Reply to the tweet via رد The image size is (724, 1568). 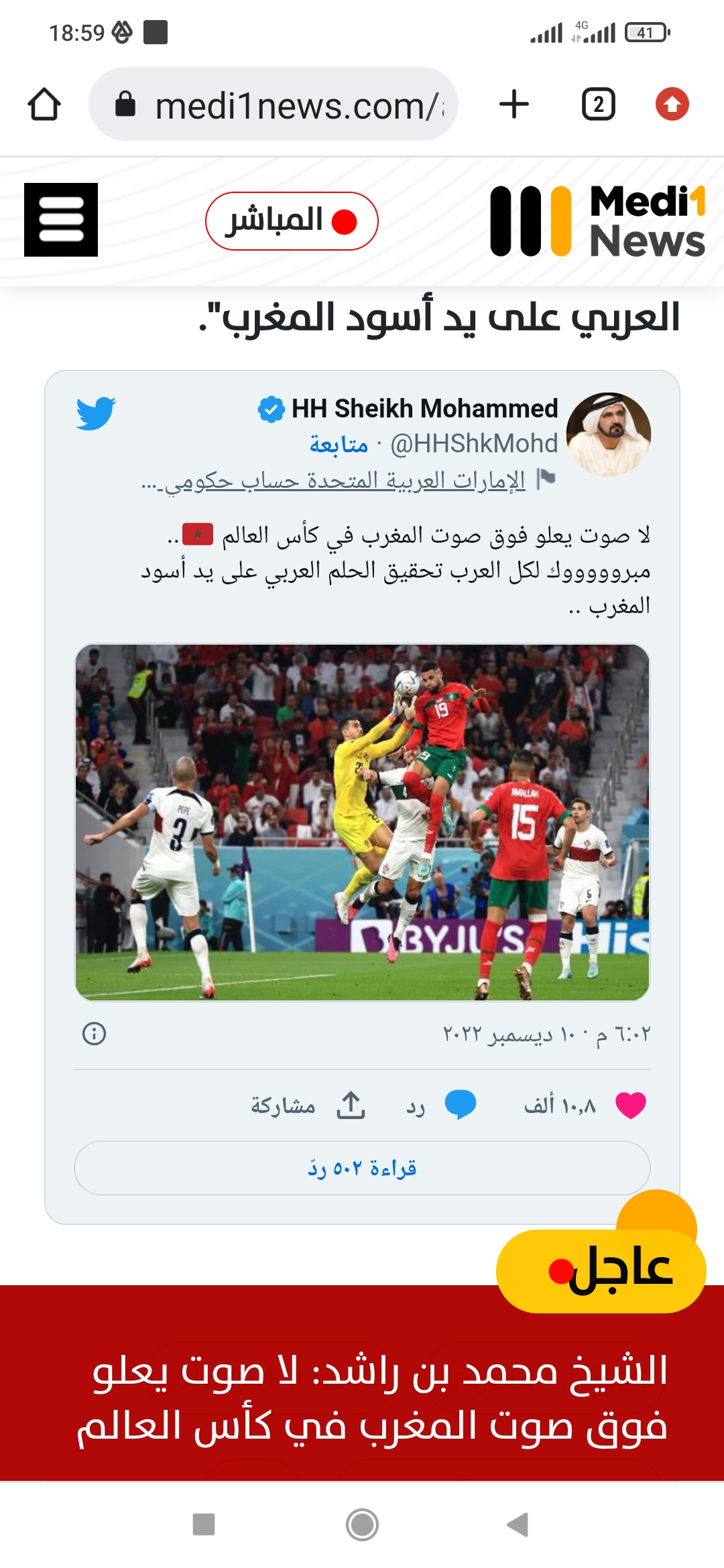click(442, 1105)
